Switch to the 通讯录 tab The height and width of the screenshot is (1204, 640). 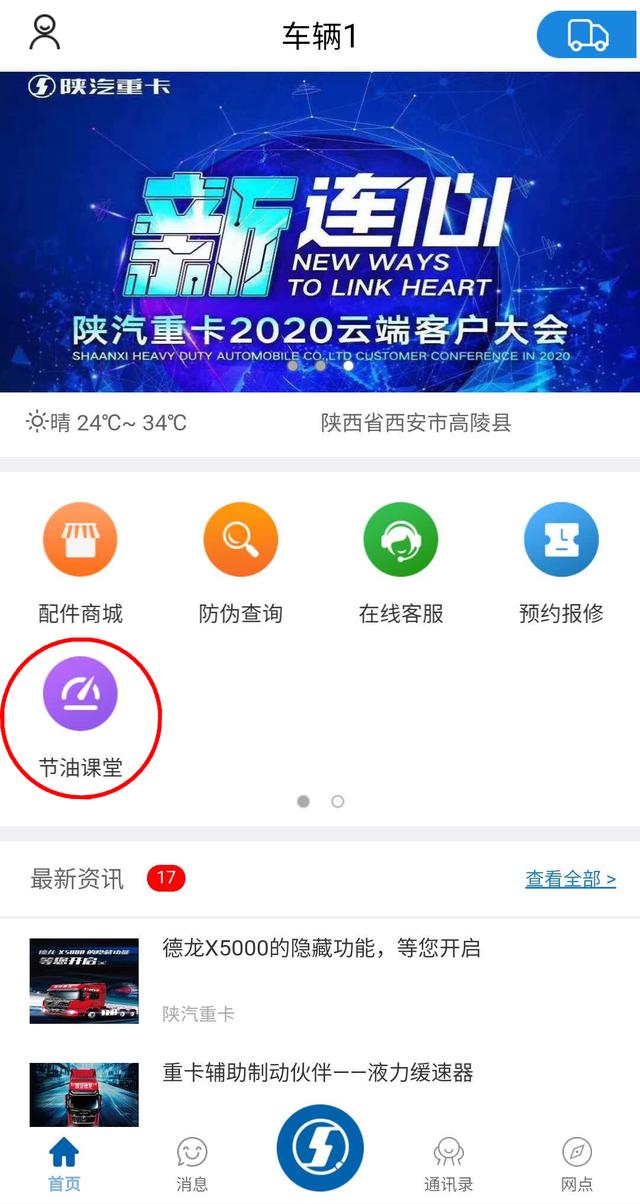pyautogui.click(x=448, y=1164)
